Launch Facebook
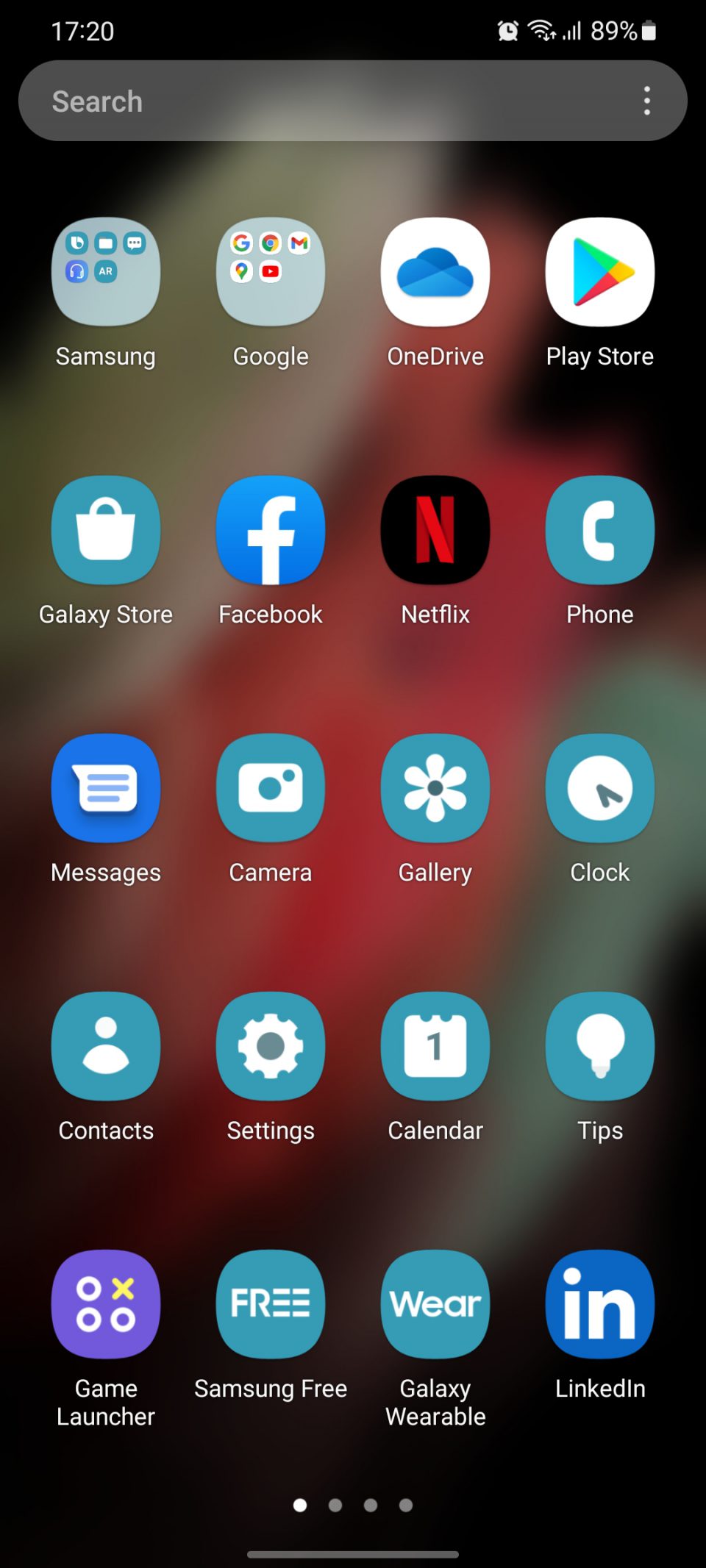 click(270, 531)
